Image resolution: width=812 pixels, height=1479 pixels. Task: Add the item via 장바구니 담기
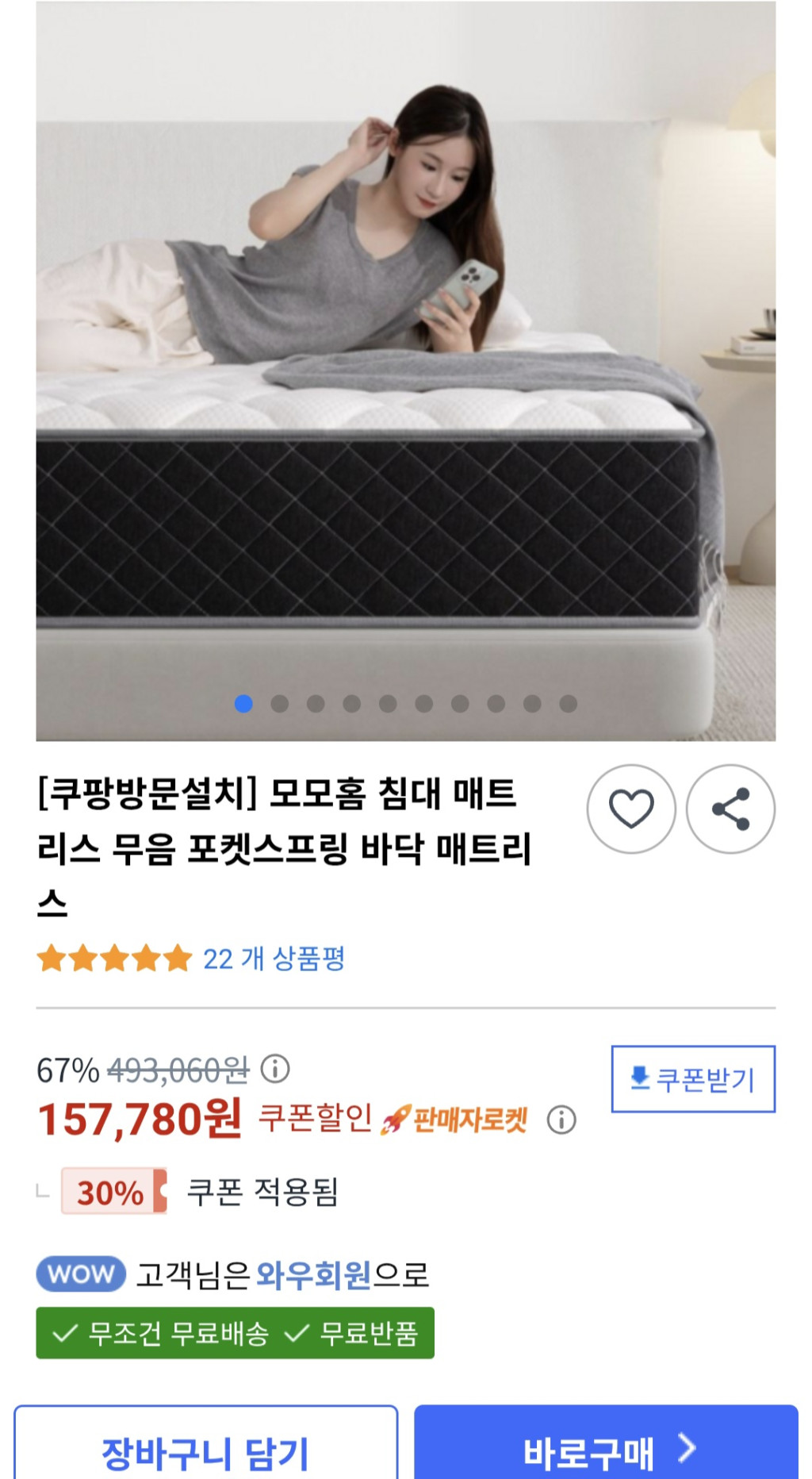(x=205, y=1451)
